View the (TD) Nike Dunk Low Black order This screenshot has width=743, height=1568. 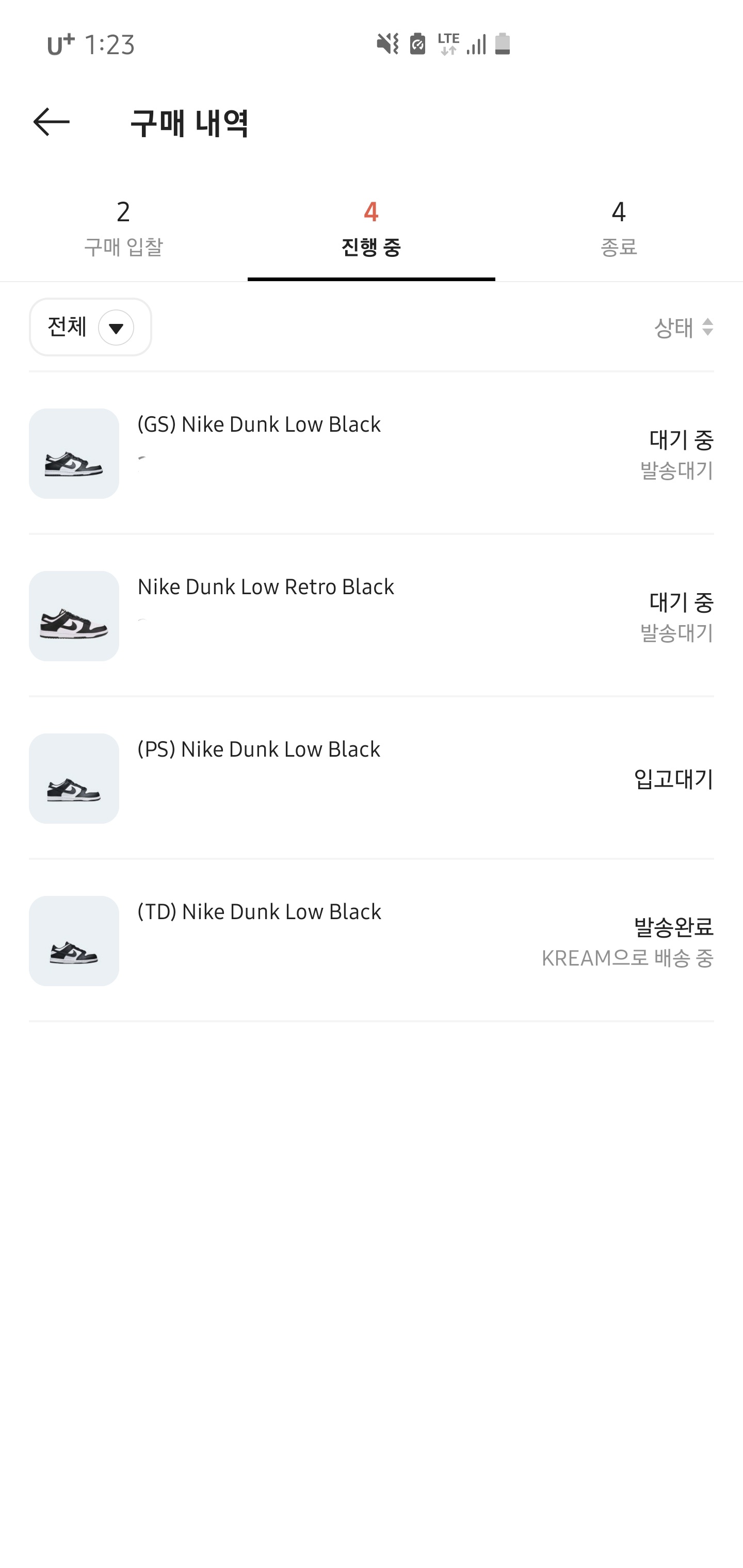(x=370, y=941)
